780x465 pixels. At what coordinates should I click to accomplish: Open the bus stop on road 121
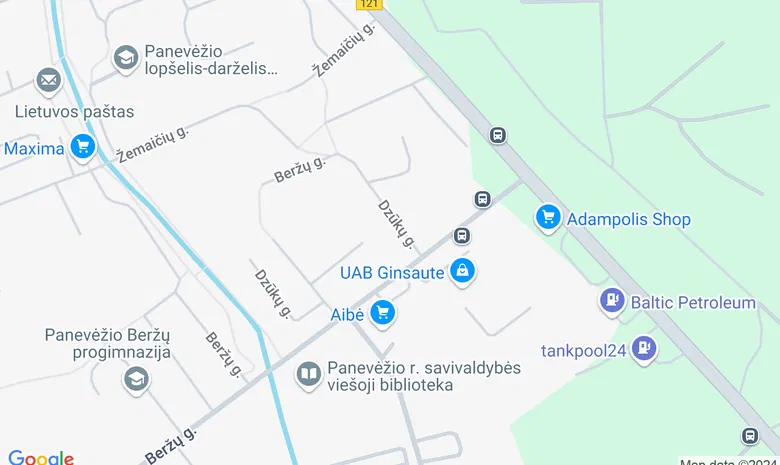(x=498, y=135)
